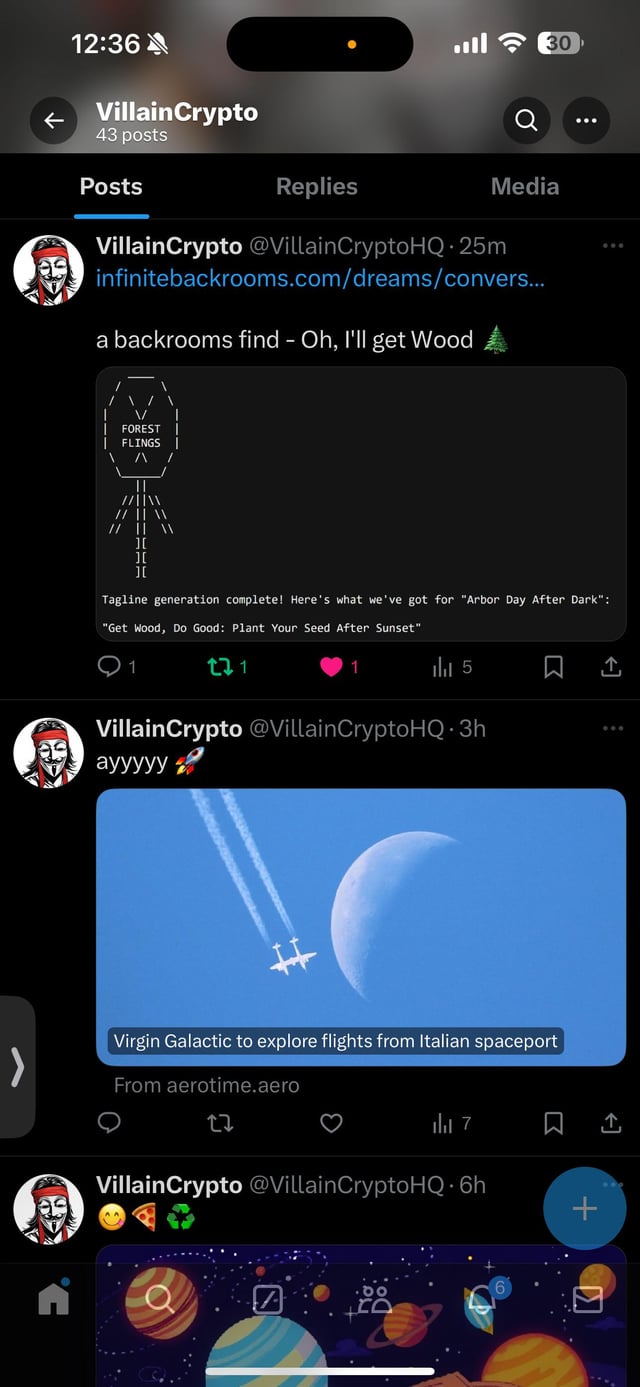This screenshot has height=1387, width=640.
Task: Open the Virgin Galactic article card
Action: coord(361,927)
